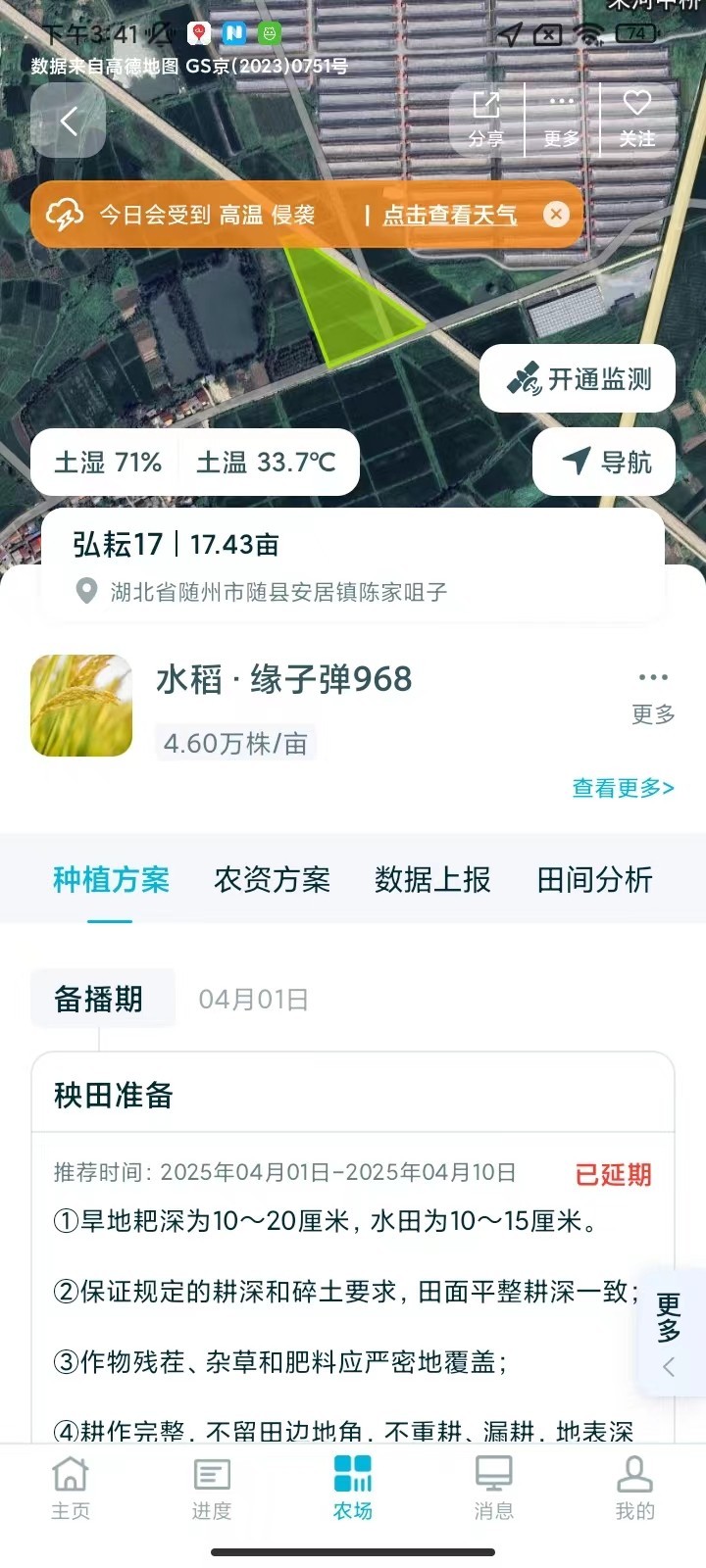Screen dimensions: 706x1568
Task: Follow this plot with 关注
Action: 637,119
